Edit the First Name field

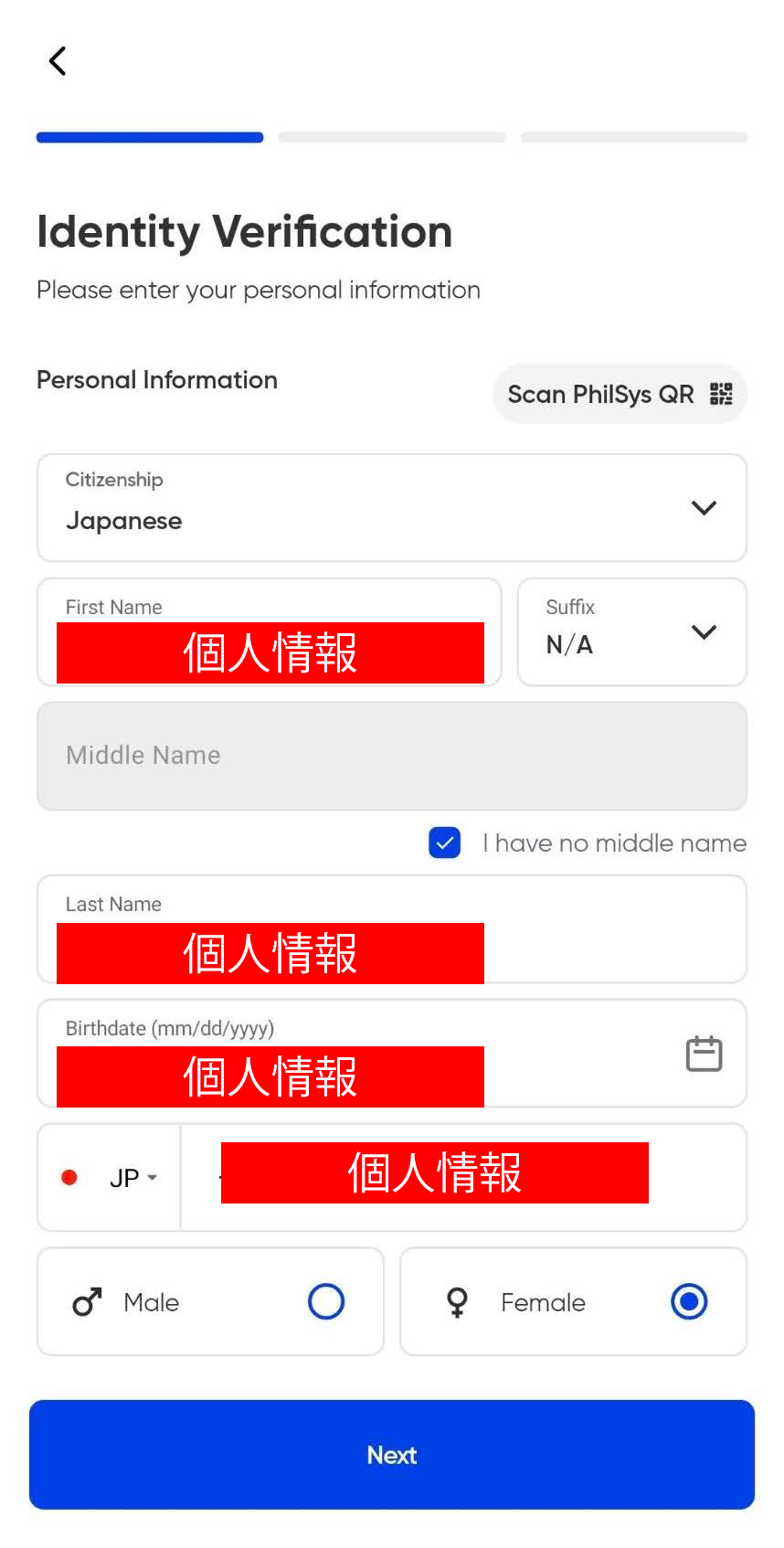click(x=270, y=632)
